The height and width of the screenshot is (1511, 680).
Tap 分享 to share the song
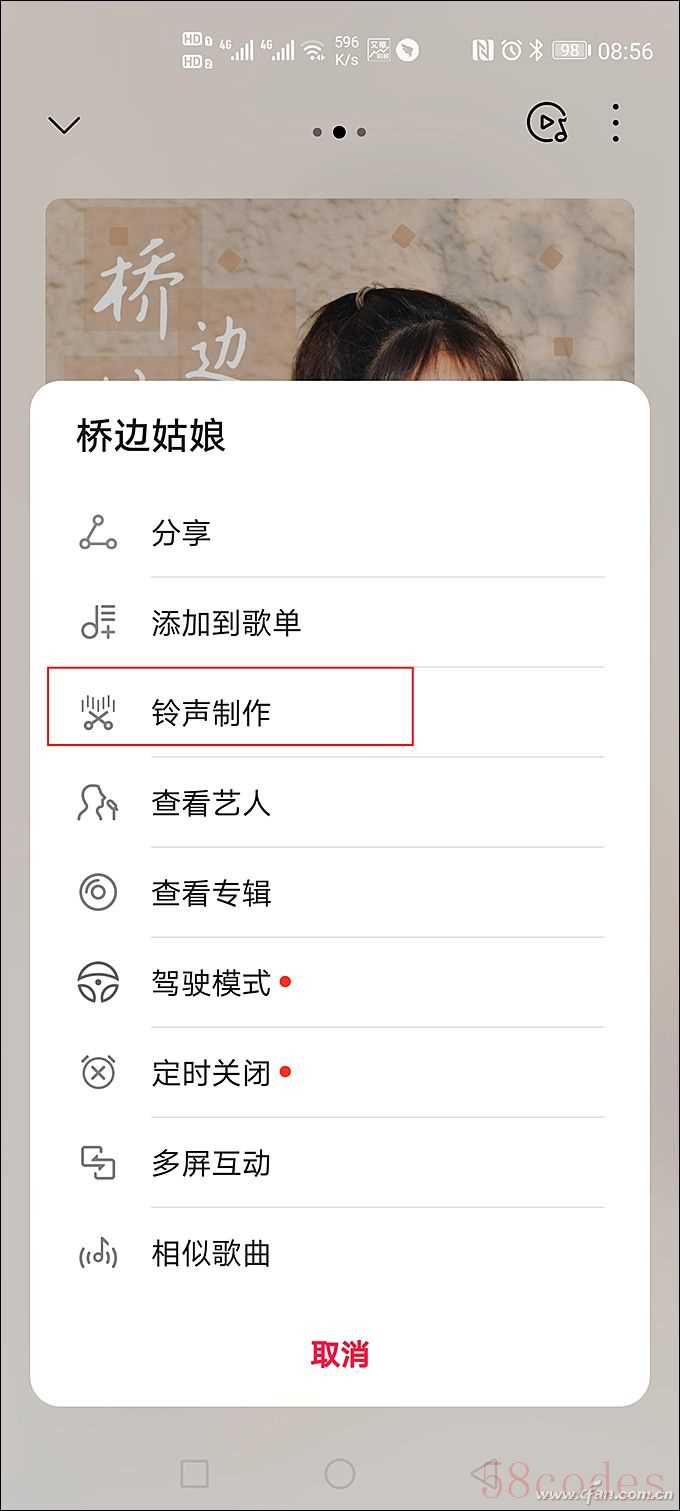[340, 533]
